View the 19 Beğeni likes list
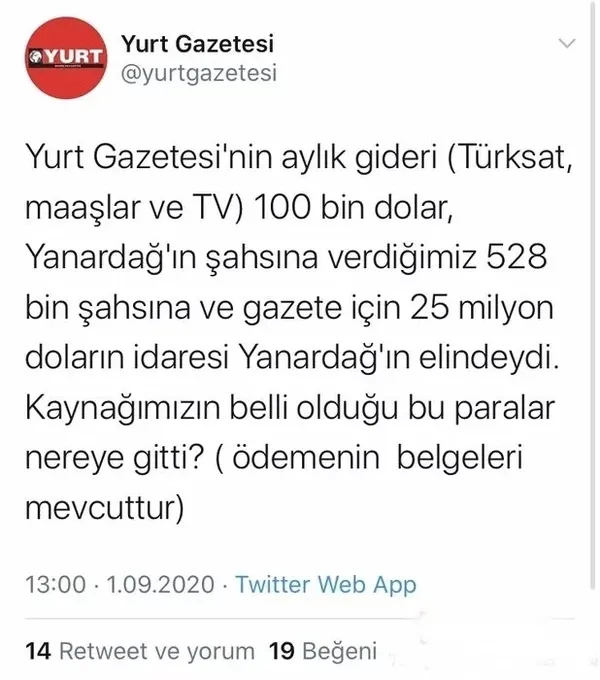The image size is (600, 680). tap(323, 652)
